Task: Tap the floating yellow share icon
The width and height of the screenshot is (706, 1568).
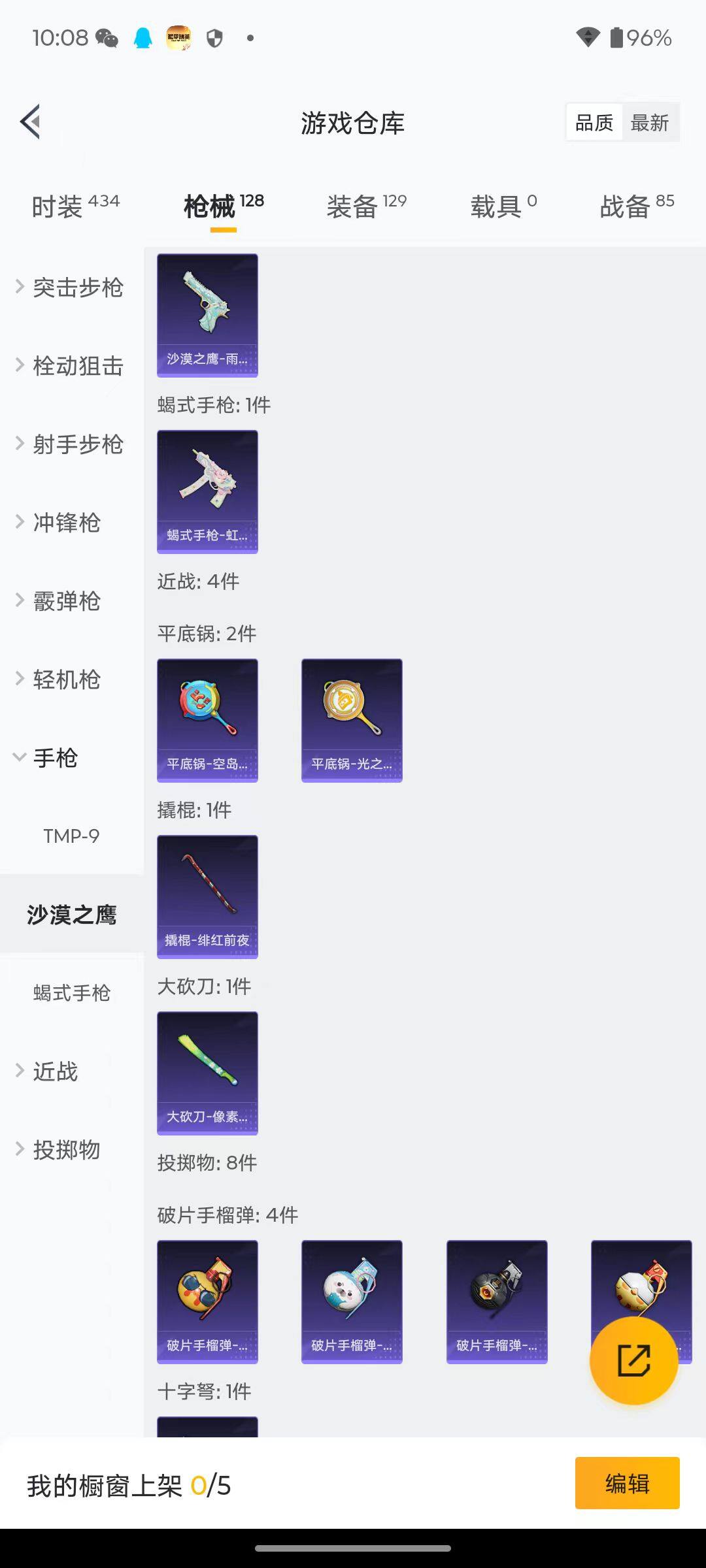Action: pos(635,1360)
